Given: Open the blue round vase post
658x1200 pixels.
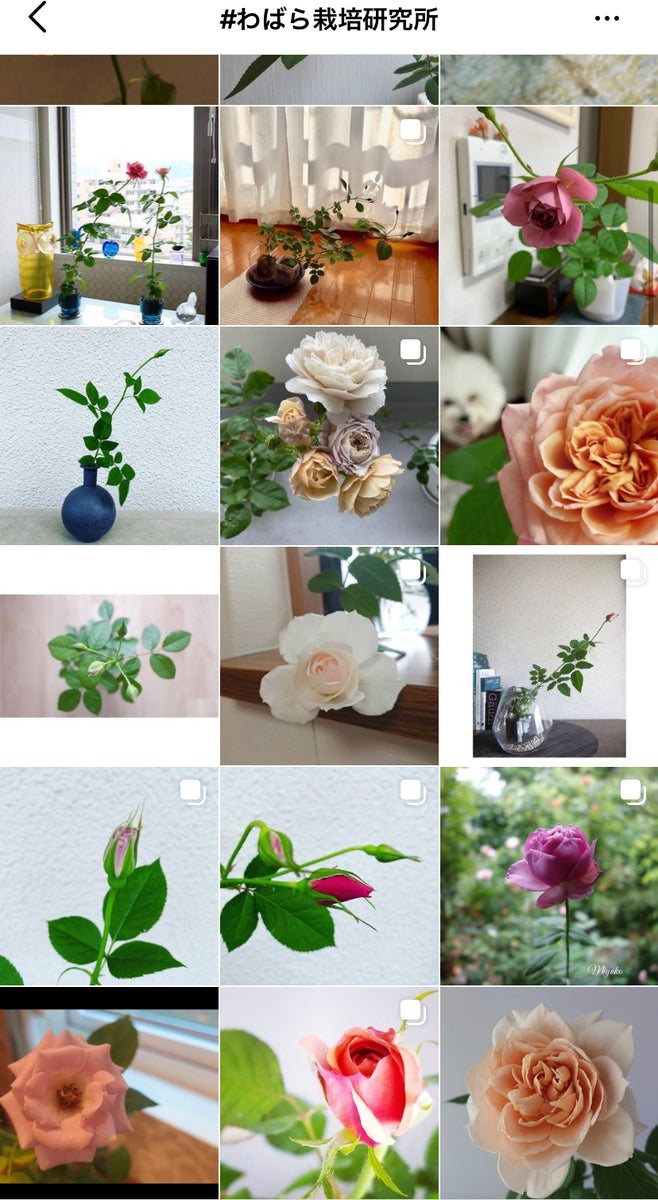Looking at the screenshot, I should point(109,435).
